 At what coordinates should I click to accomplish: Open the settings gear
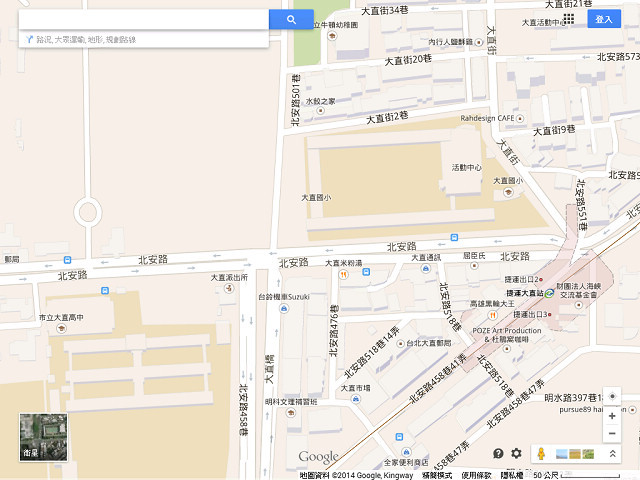point(516,453)
